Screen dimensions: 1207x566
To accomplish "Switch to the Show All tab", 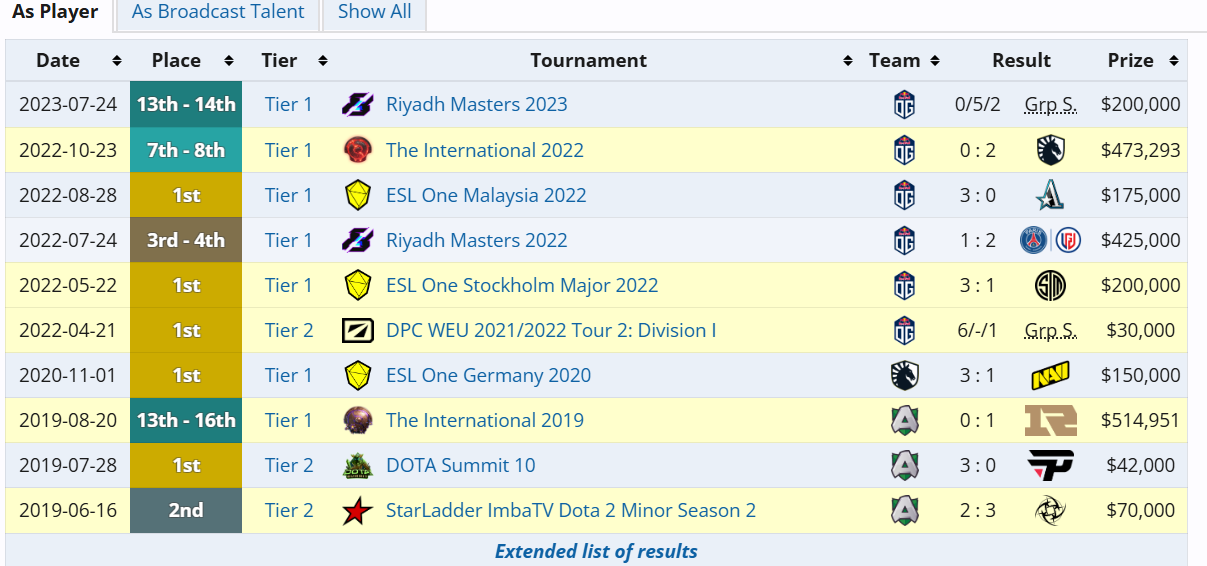I will click(374, 12).
